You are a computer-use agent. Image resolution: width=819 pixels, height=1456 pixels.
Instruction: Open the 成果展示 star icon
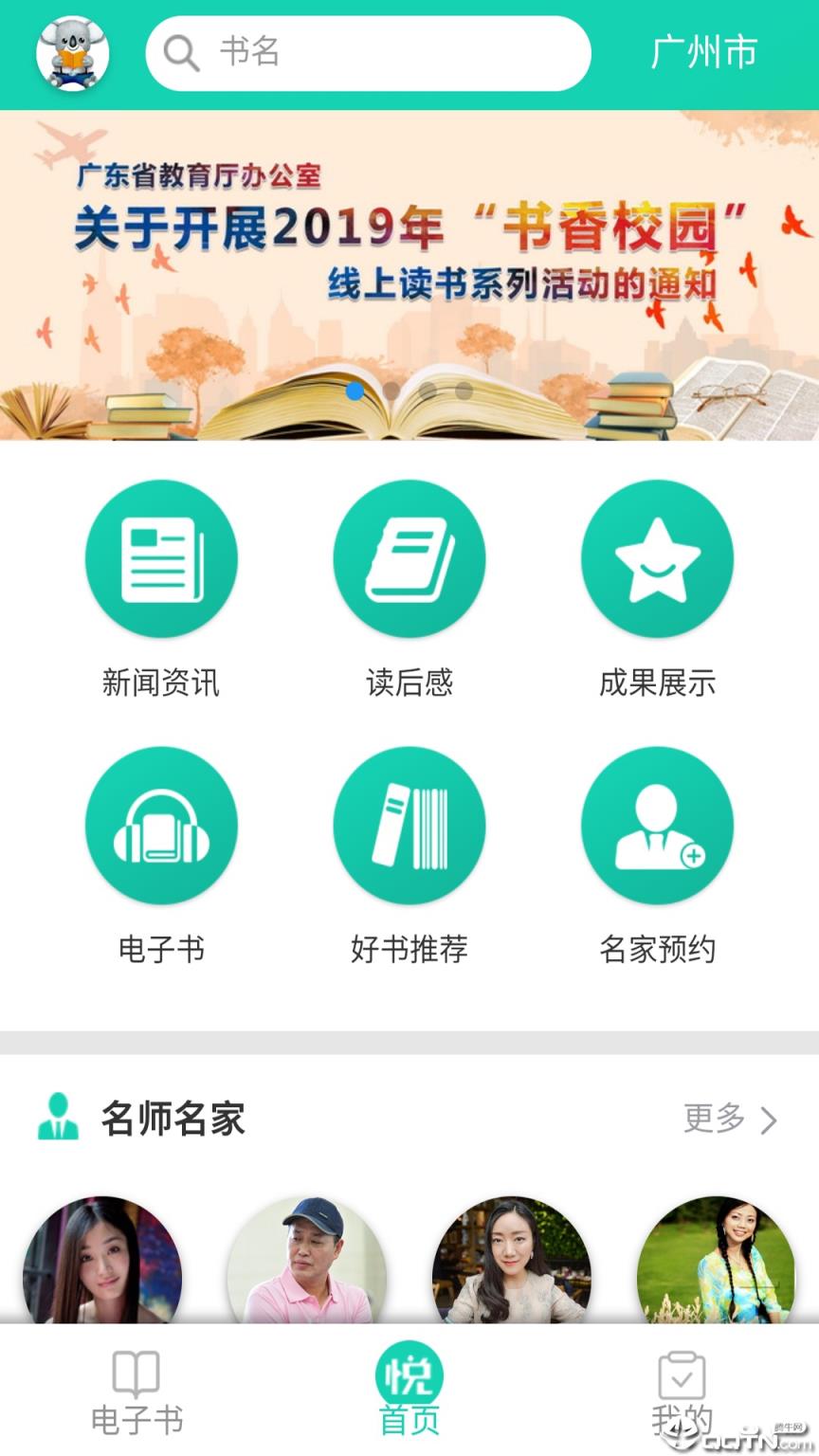pyautogui.click(x=657, y=559)
